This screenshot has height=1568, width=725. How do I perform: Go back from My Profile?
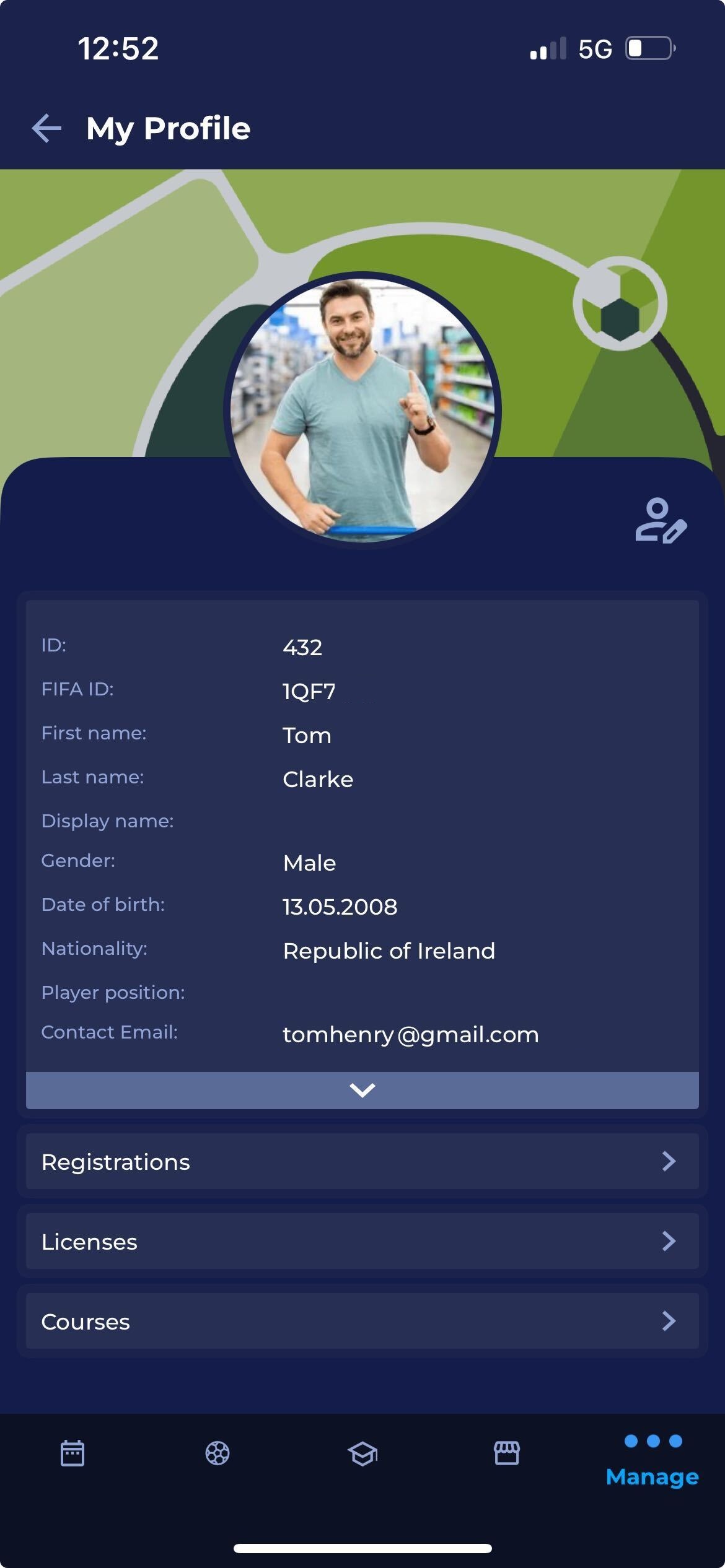point(46,128)
